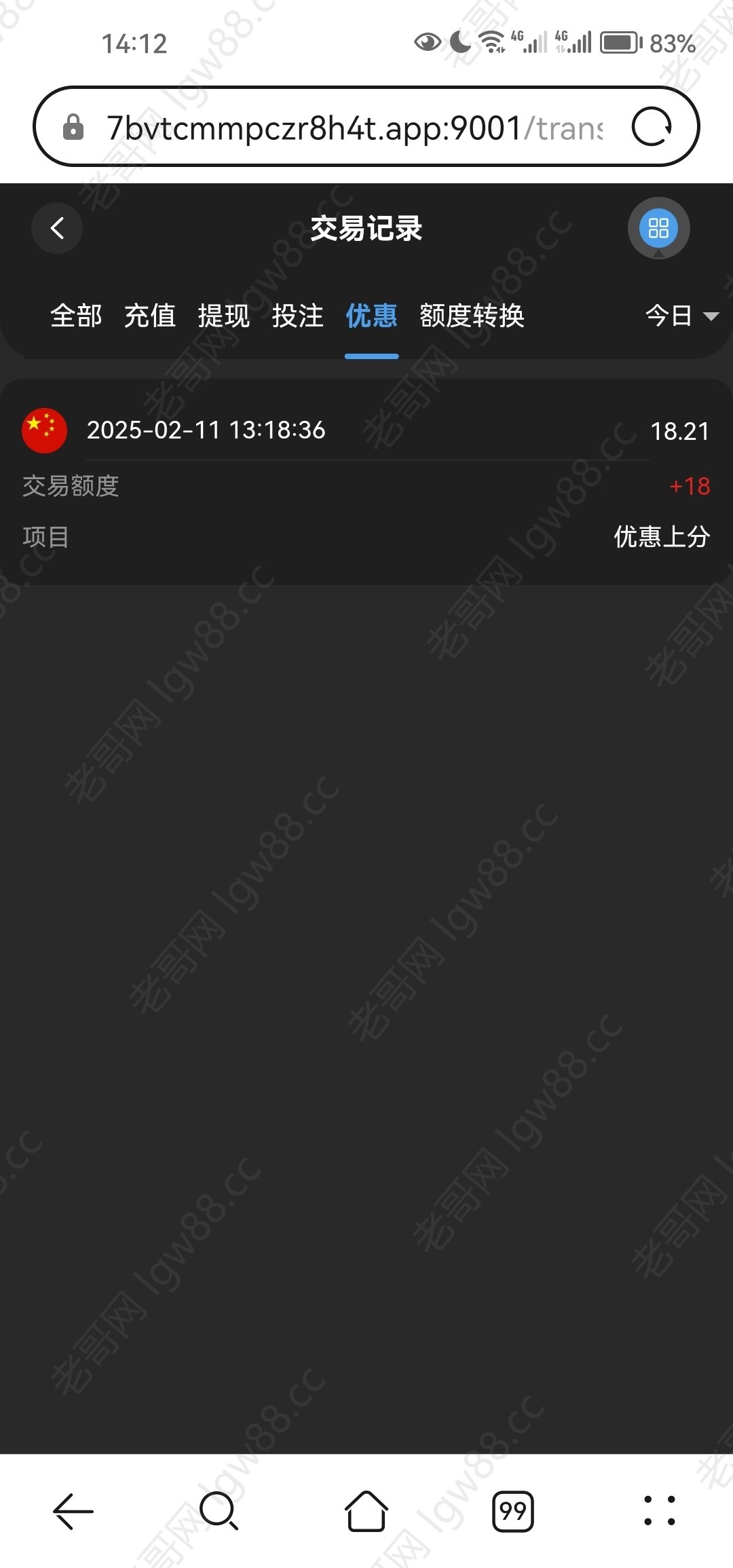The image size is (733, 1568).
Task: Select the 优惠 tab
Action: click(371, 316)
